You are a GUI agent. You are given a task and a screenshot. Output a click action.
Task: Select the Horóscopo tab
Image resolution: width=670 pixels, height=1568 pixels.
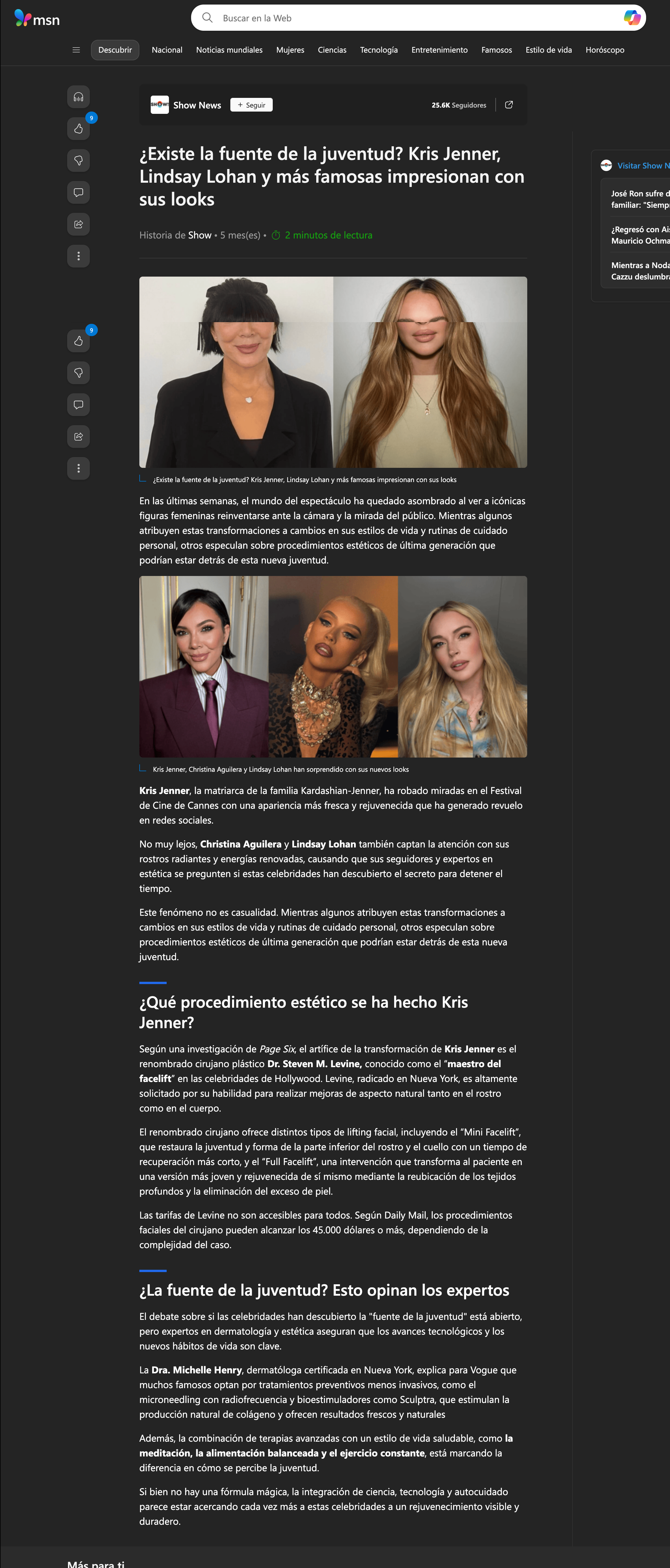(x=605, y=50)
